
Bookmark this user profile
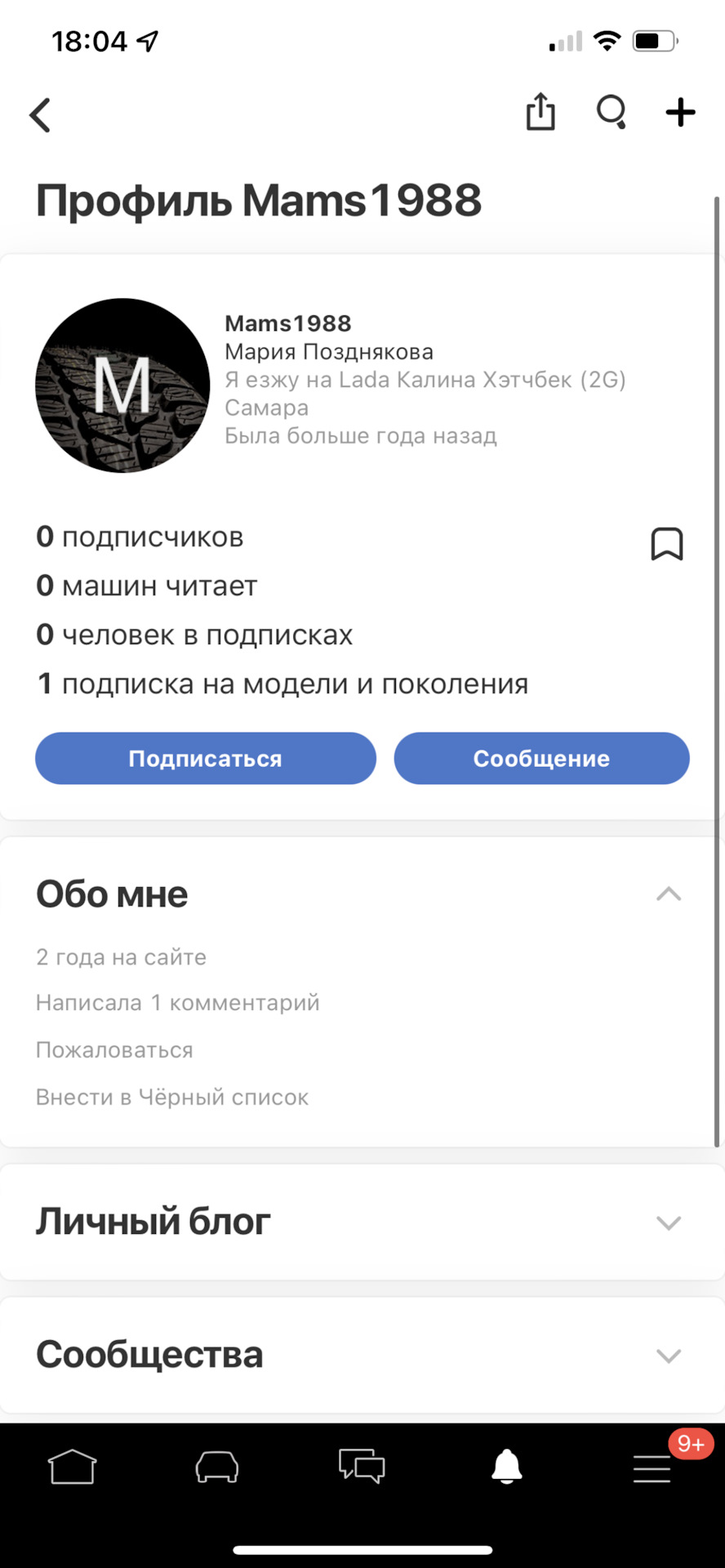(x=666, y=544)
